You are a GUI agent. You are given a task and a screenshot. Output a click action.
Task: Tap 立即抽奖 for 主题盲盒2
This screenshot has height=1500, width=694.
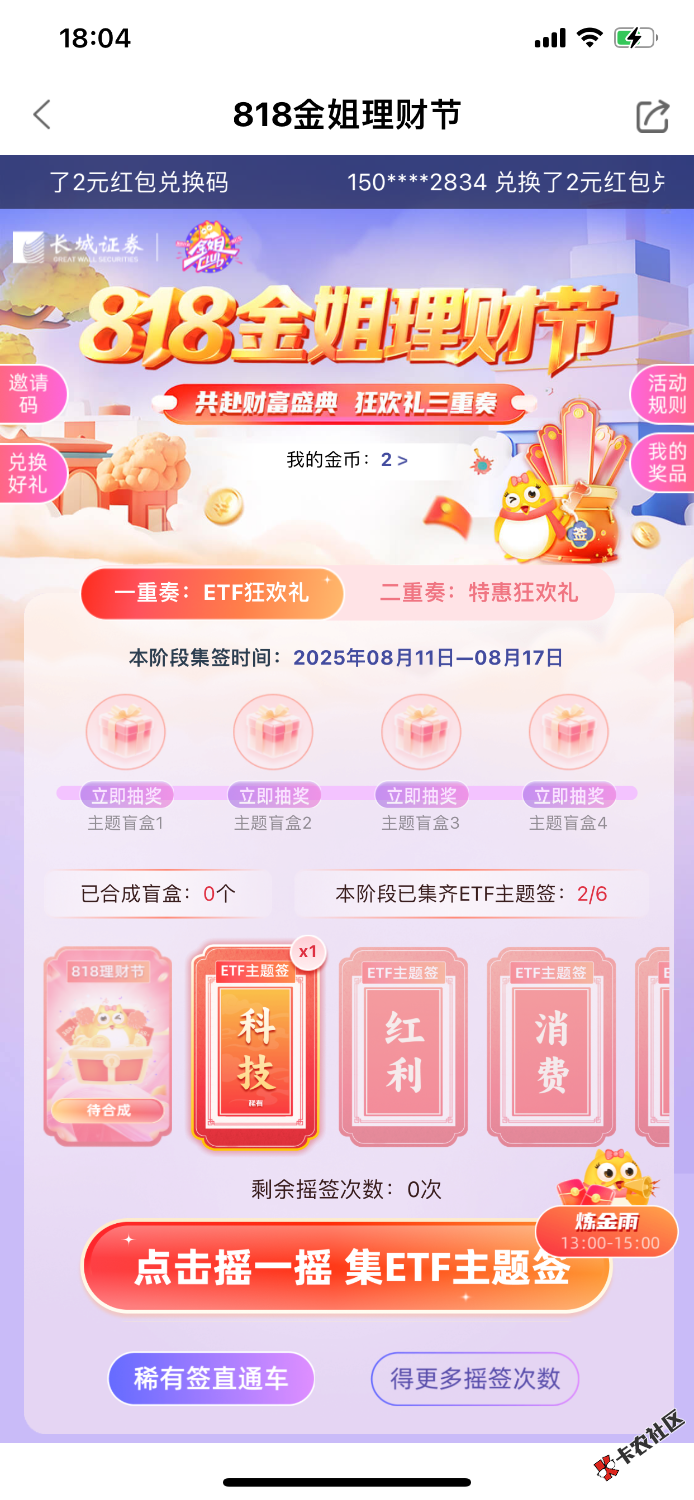pos(273,796)
